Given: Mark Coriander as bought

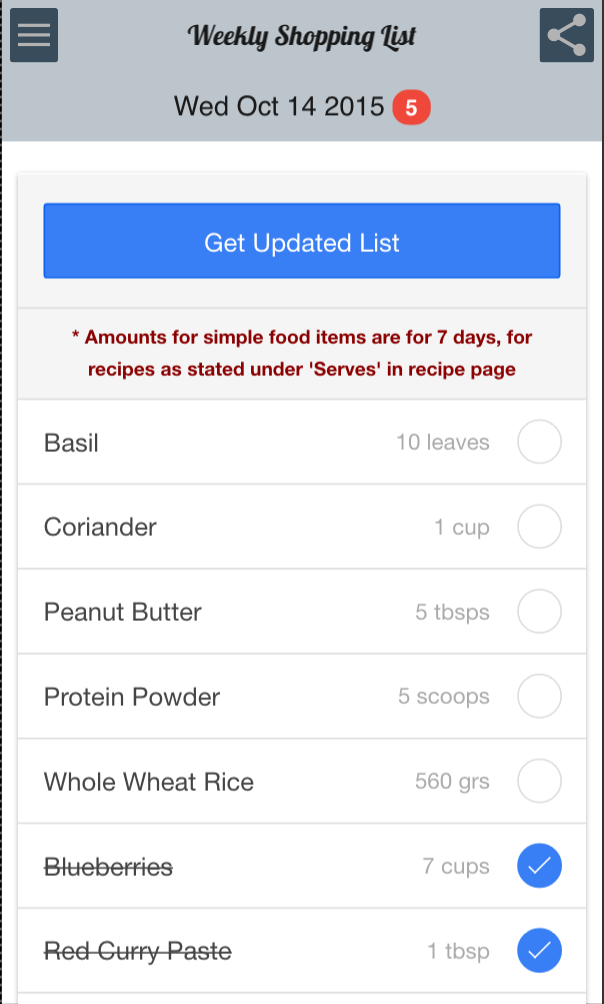Looking at the screenshot, I should pyautogui.click(x=539, y=527).
